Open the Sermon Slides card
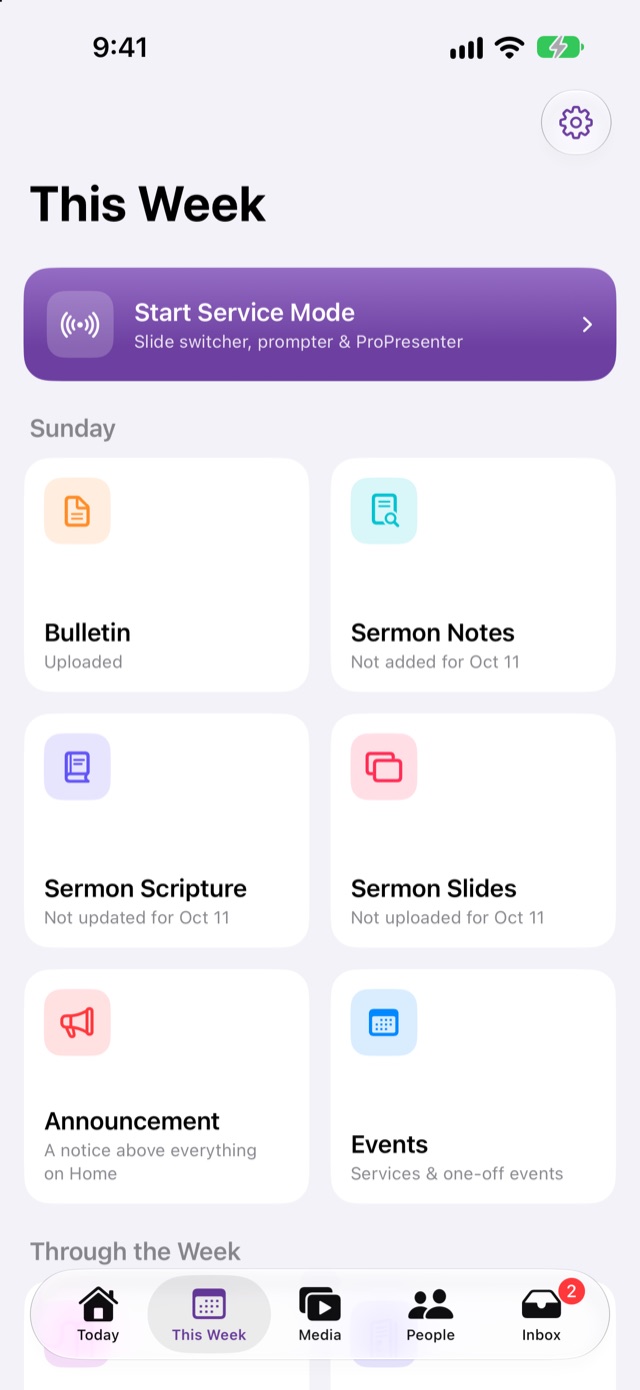The image size is (640, 1390). click(473, 830)
